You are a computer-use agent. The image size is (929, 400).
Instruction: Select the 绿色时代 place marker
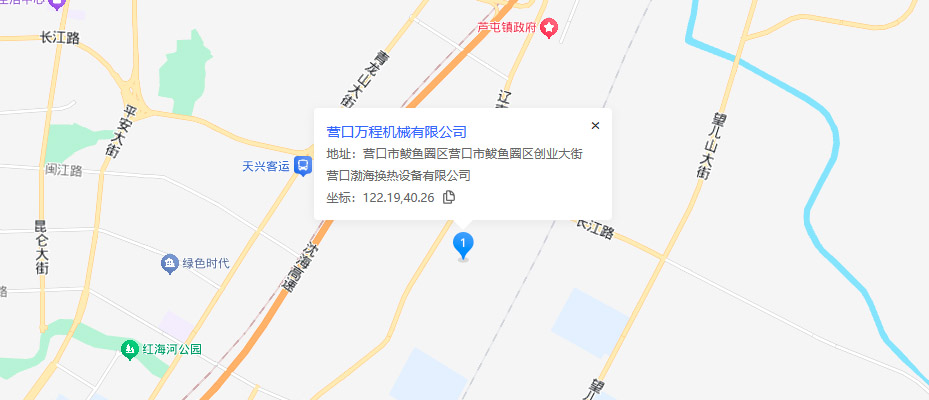[169, 263]
